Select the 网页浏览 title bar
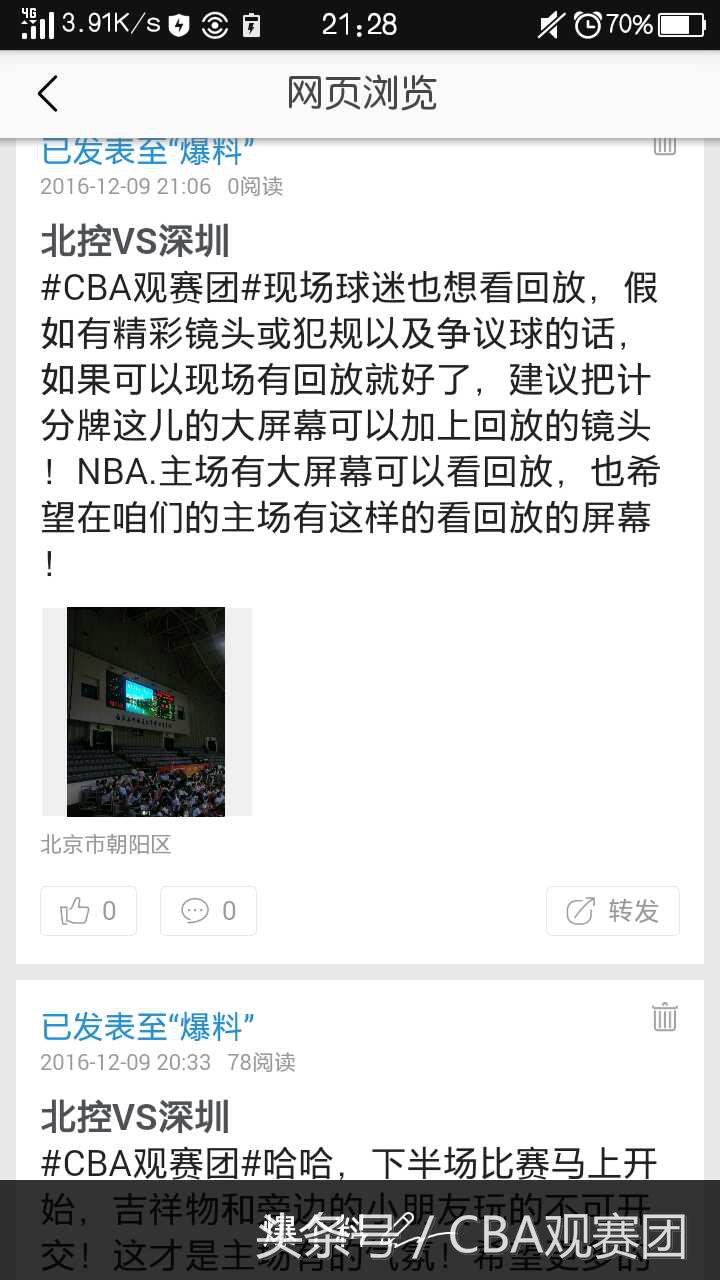The image size is (720, 1280). (x=359, y=92)
